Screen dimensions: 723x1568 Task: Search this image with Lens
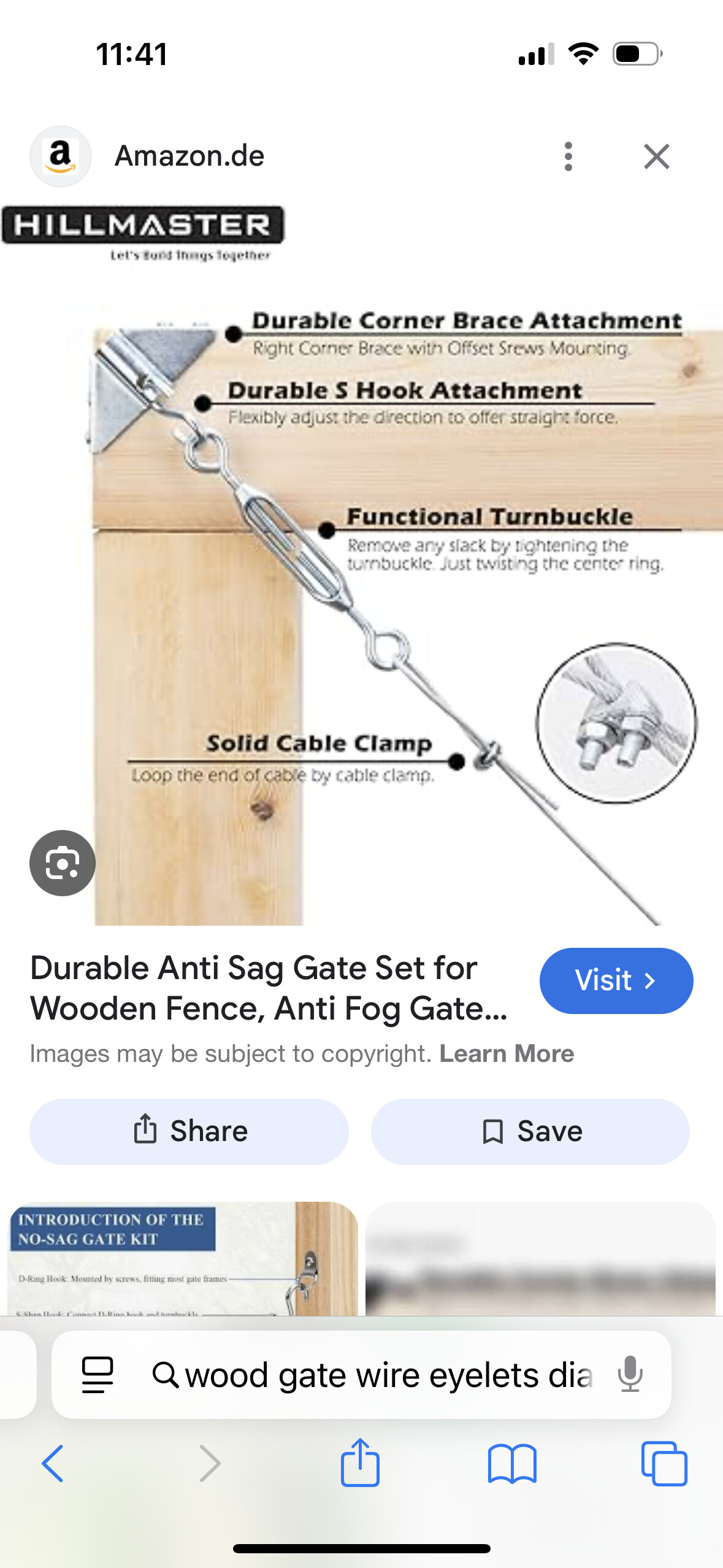click(x=63, y=863)
